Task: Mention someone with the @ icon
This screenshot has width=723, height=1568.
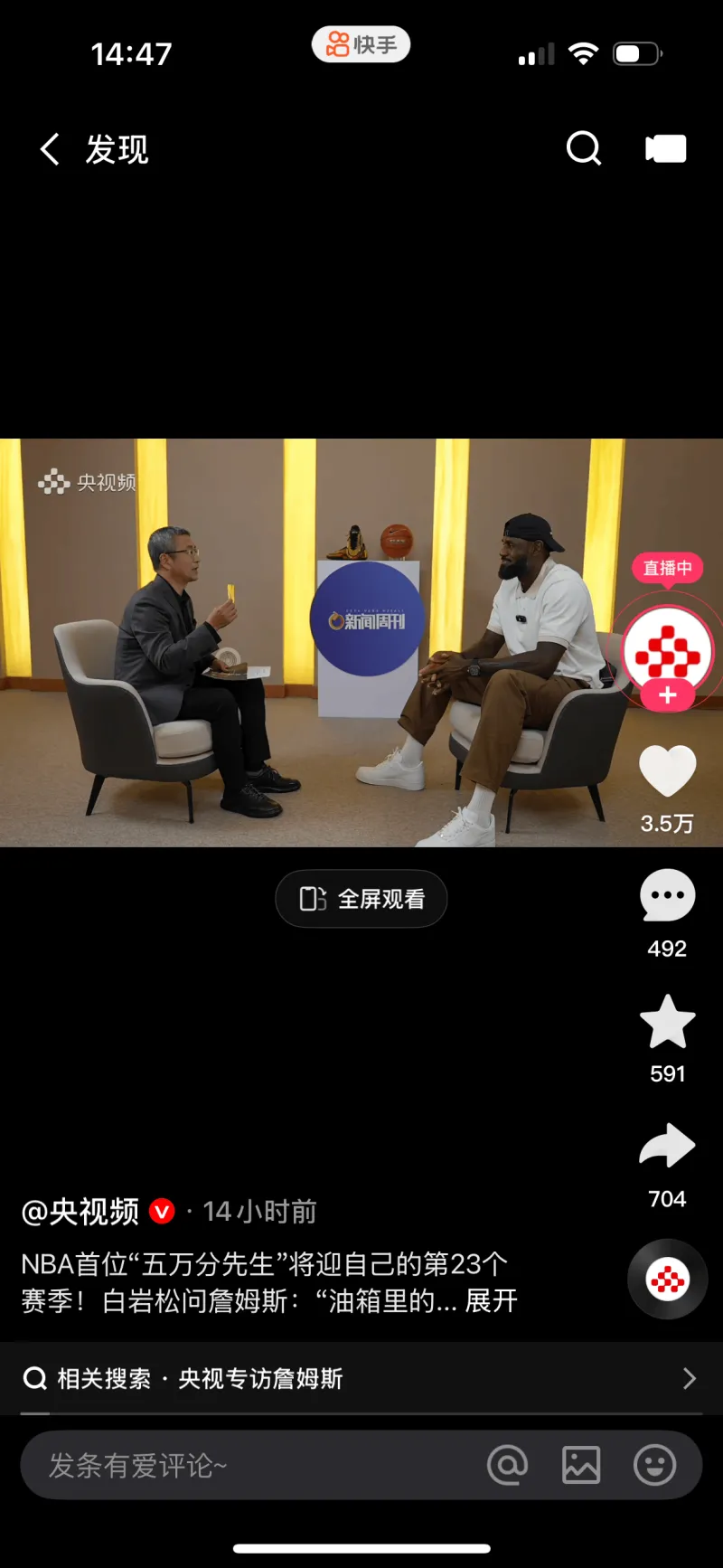Action: coord(508,1465)
